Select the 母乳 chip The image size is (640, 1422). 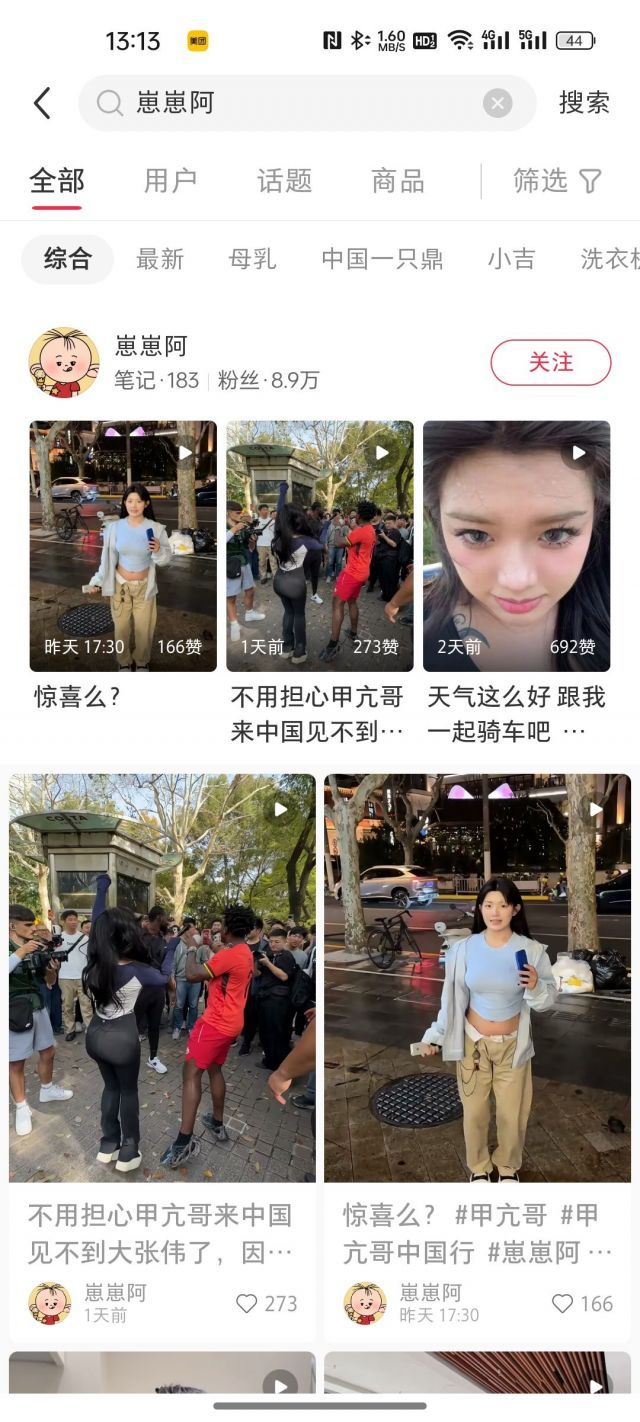point(252,259)
